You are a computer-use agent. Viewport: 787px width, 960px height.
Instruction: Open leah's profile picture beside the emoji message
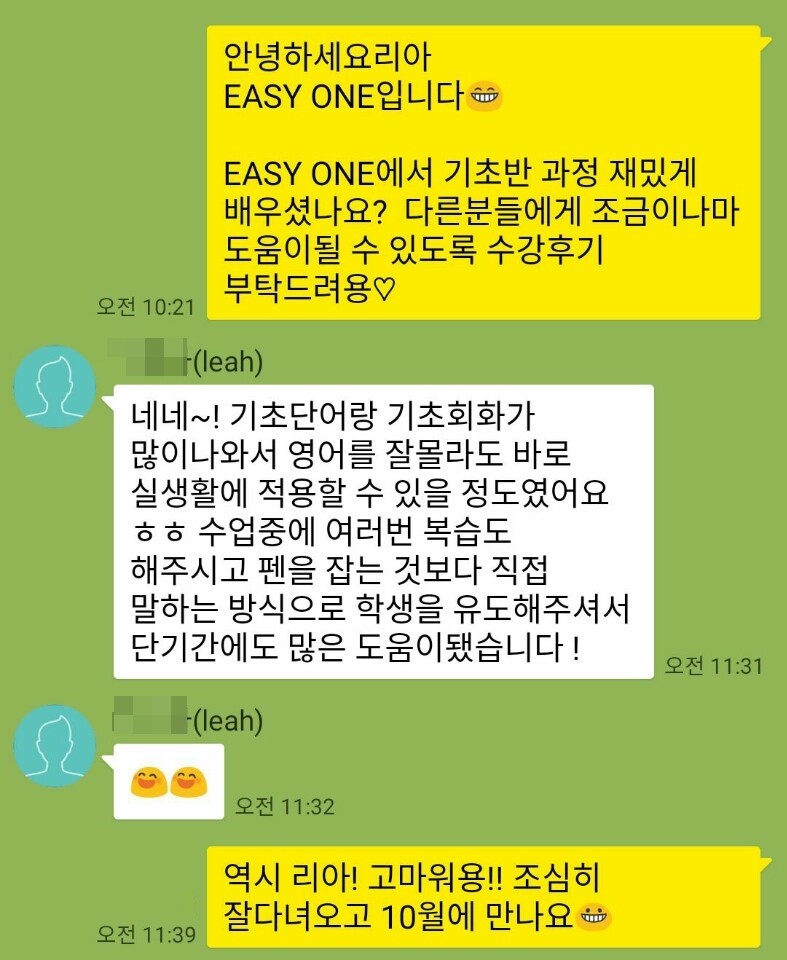[x=56, y=746]
